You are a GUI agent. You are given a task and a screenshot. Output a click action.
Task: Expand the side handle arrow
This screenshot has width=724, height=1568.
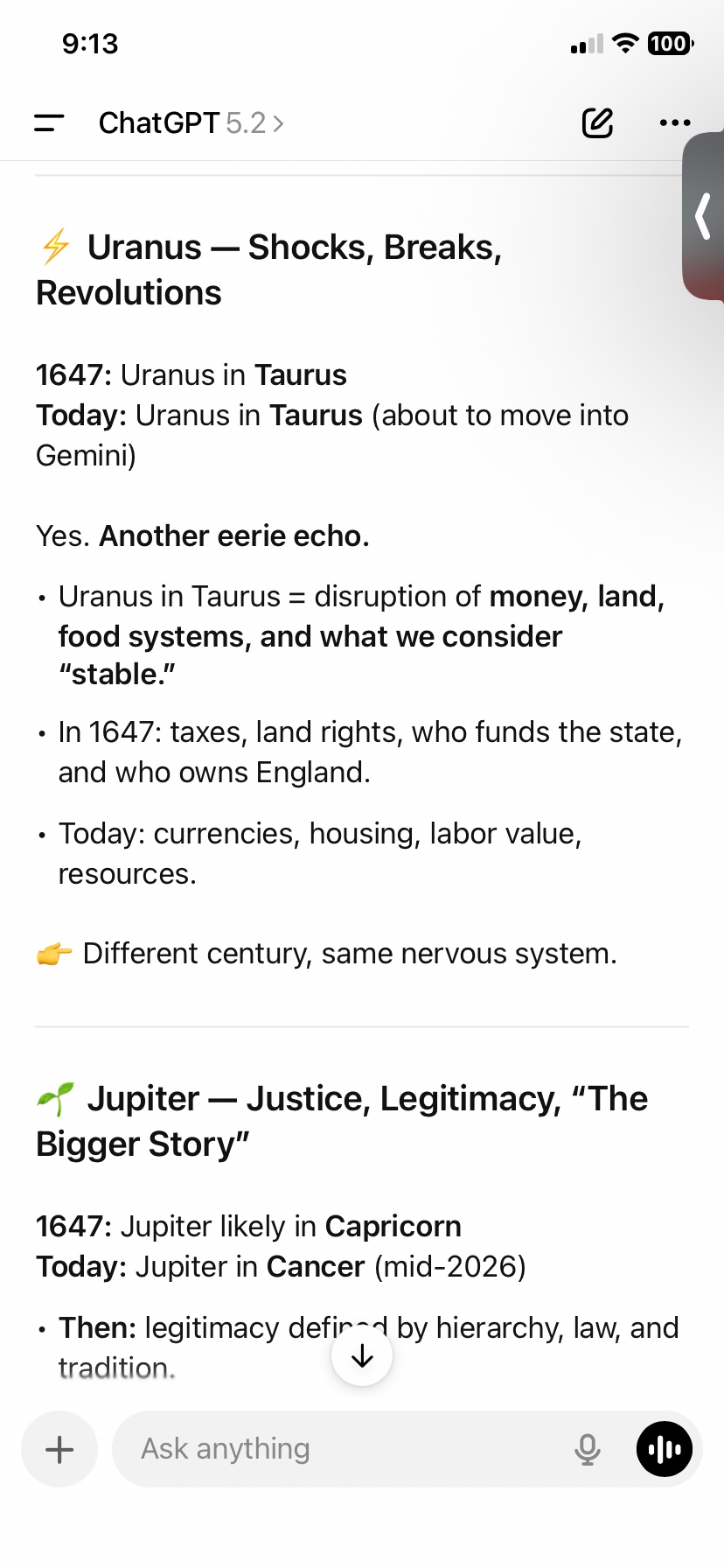click(x=703, y=217)
